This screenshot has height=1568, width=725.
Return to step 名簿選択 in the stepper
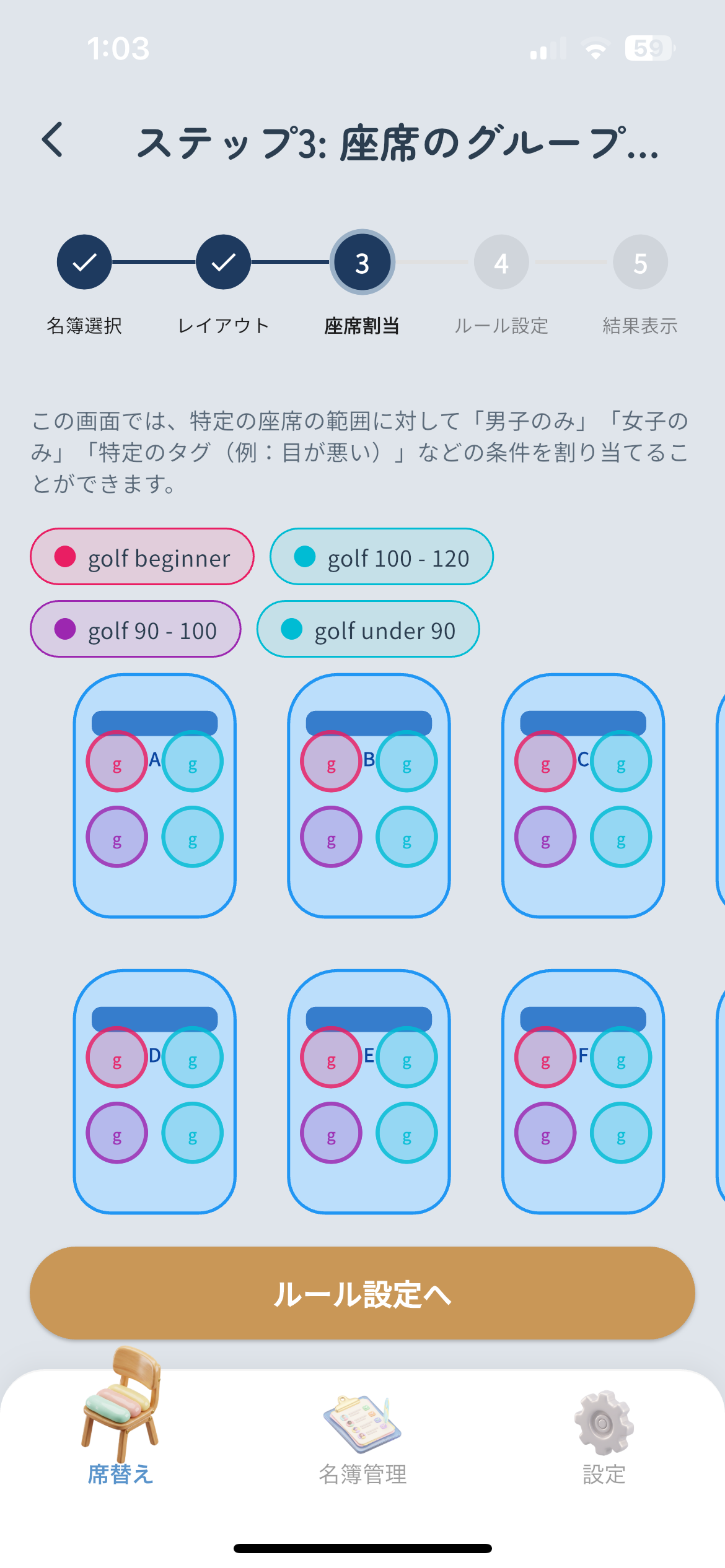84,263
